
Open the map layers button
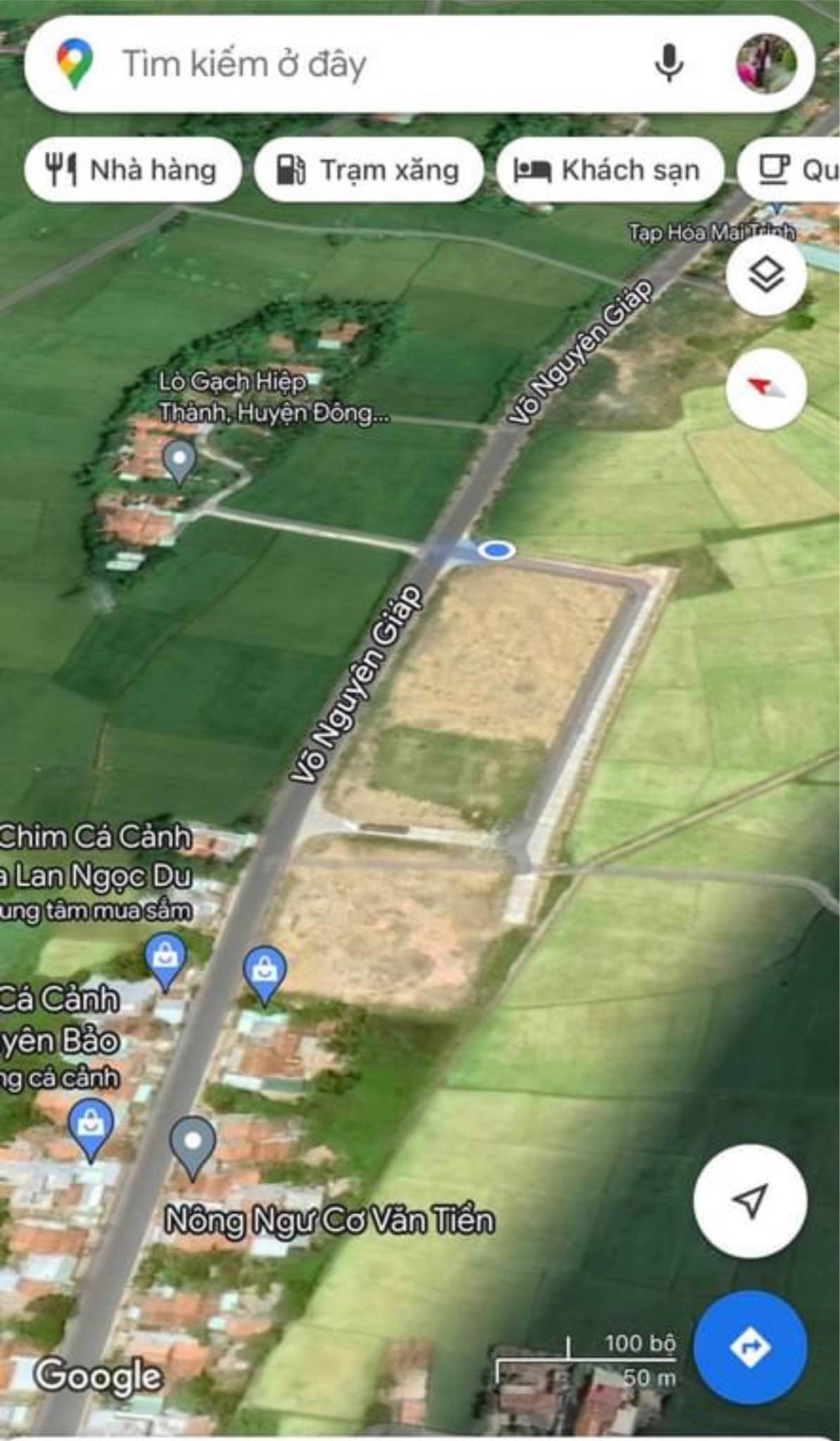(765, 274)
